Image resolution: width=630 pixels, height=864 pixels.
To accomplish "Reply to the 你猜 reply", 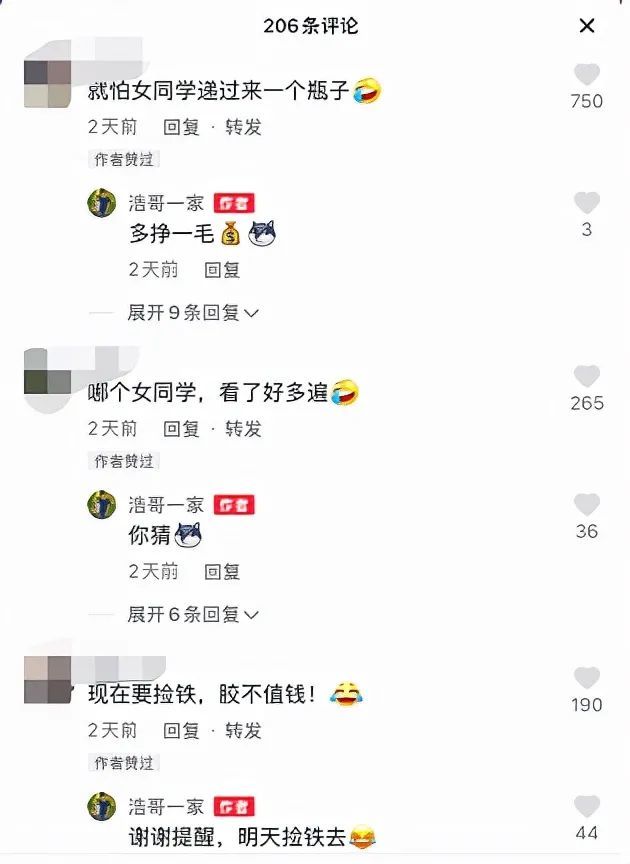I will coord(222,572).
